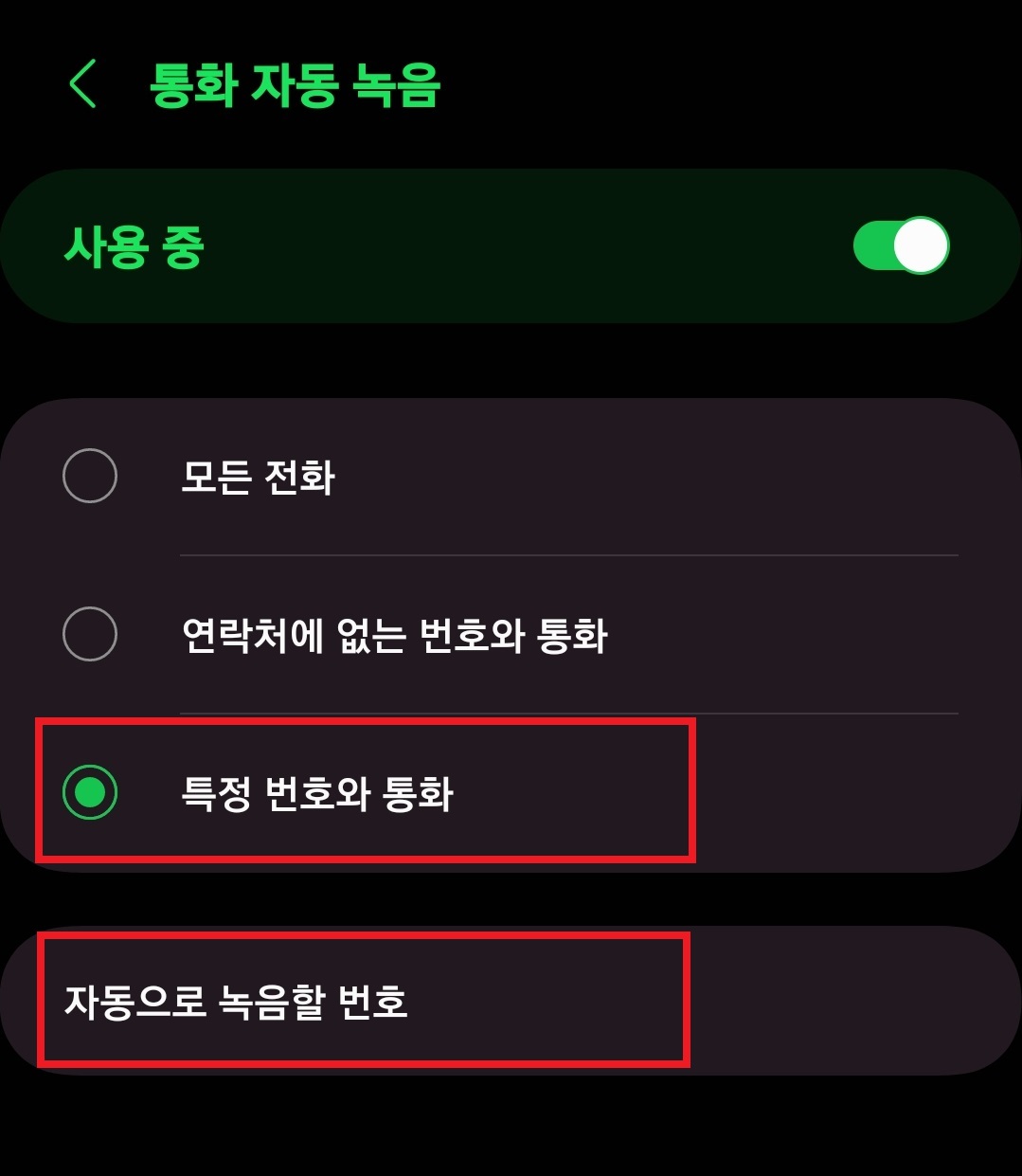Click the 연락처에 없는 번호와 통화 row

398,635
